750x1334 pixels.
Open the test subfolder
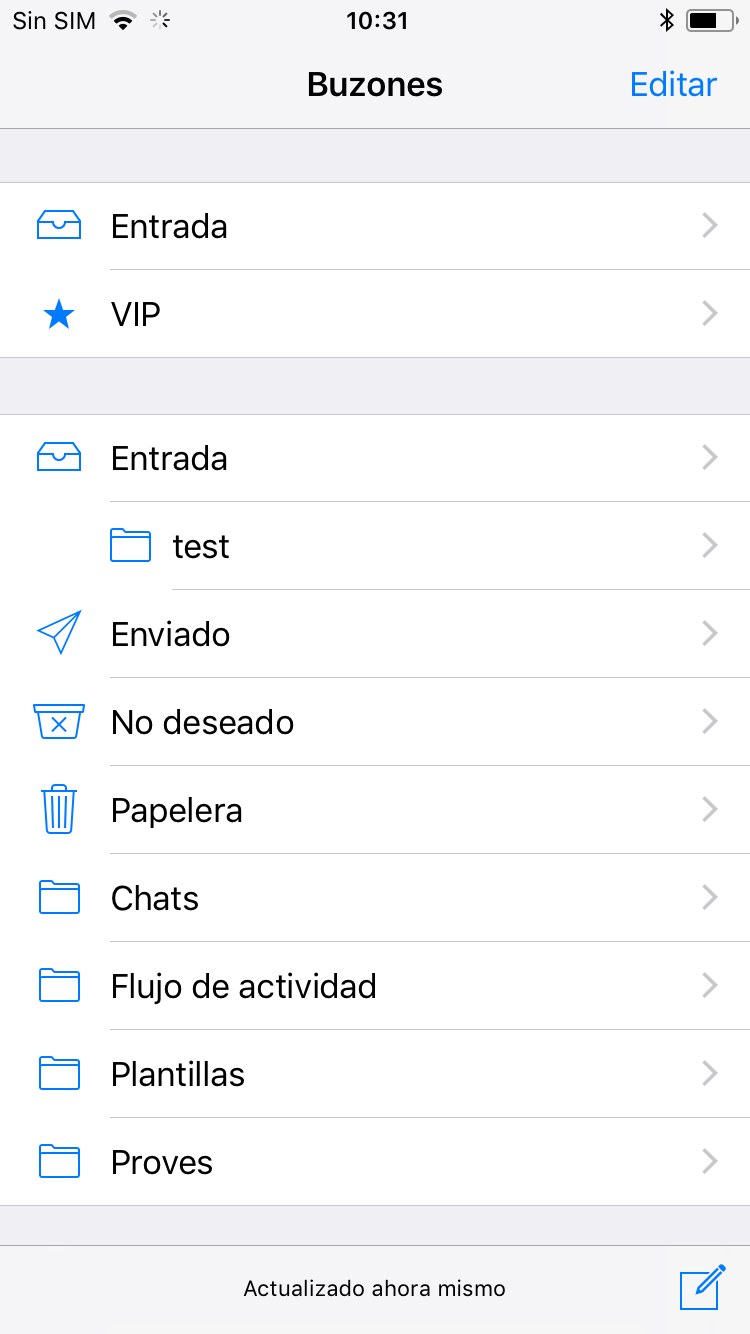pyautogui.click(x=375, y=546)
